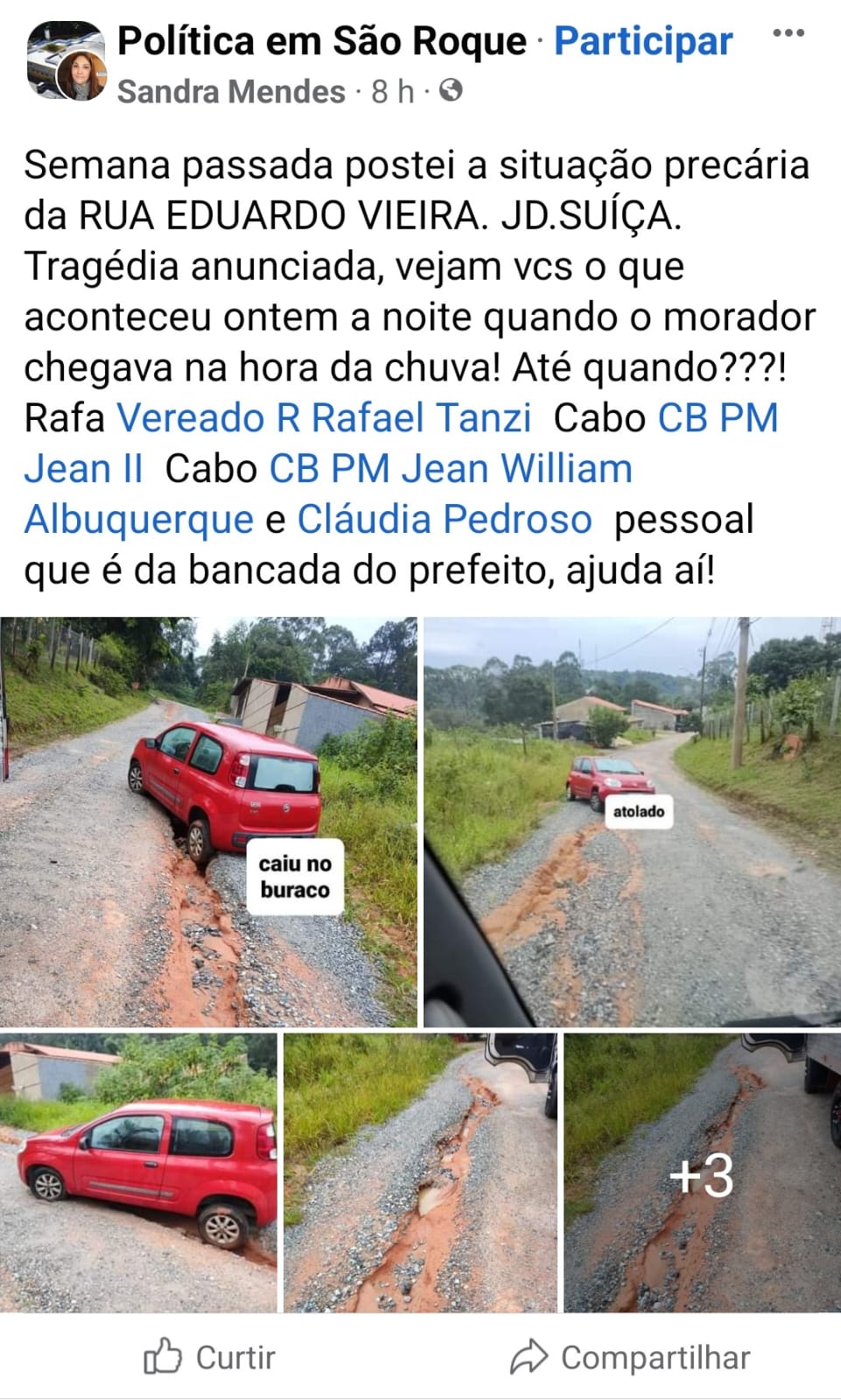Open tagged profile Cláudia Pedroso

click(x=445, y=519)
